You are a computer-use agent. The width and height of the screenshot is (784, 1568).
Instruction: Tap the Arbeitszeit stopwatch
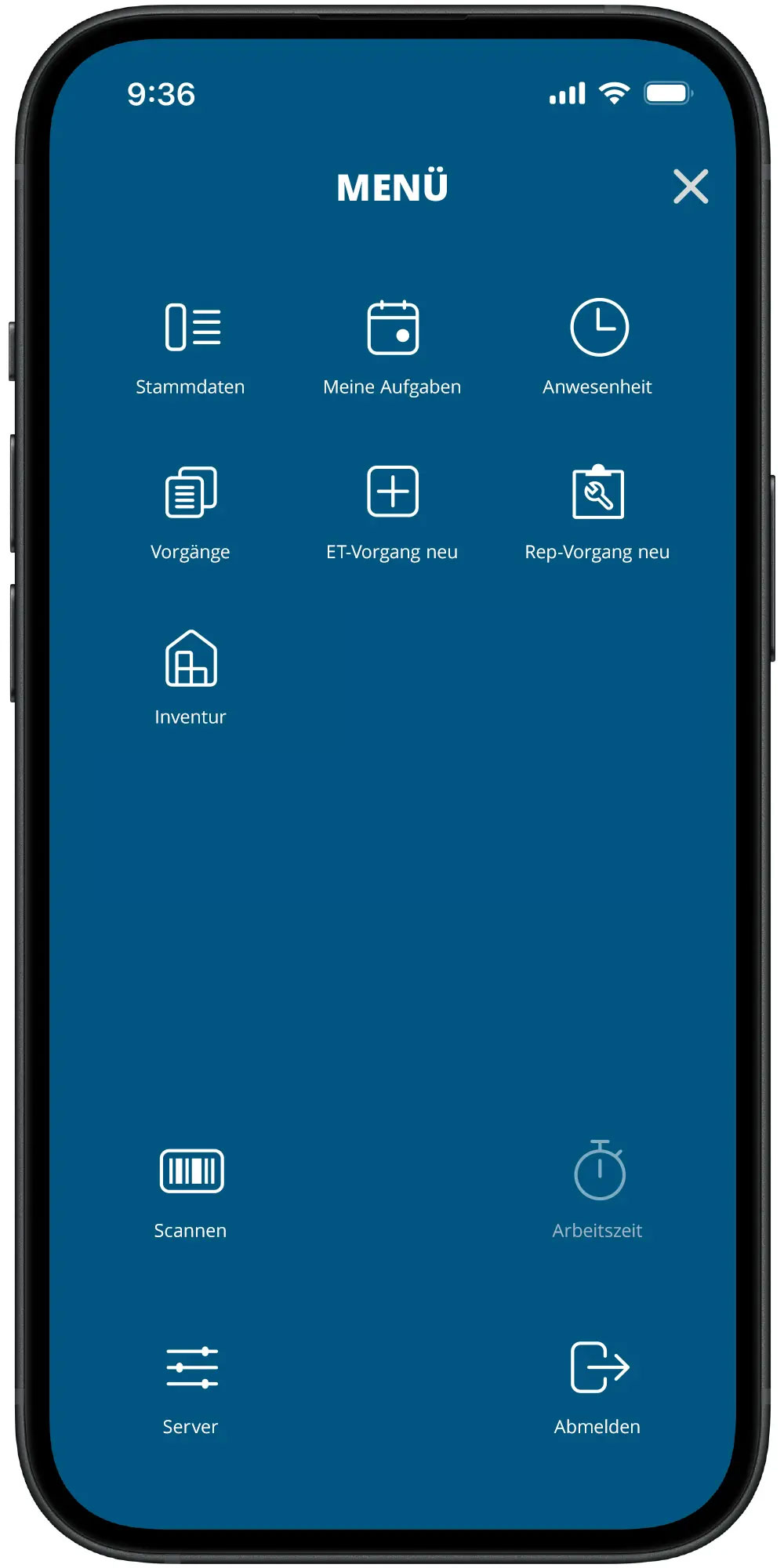(599, 1171)
